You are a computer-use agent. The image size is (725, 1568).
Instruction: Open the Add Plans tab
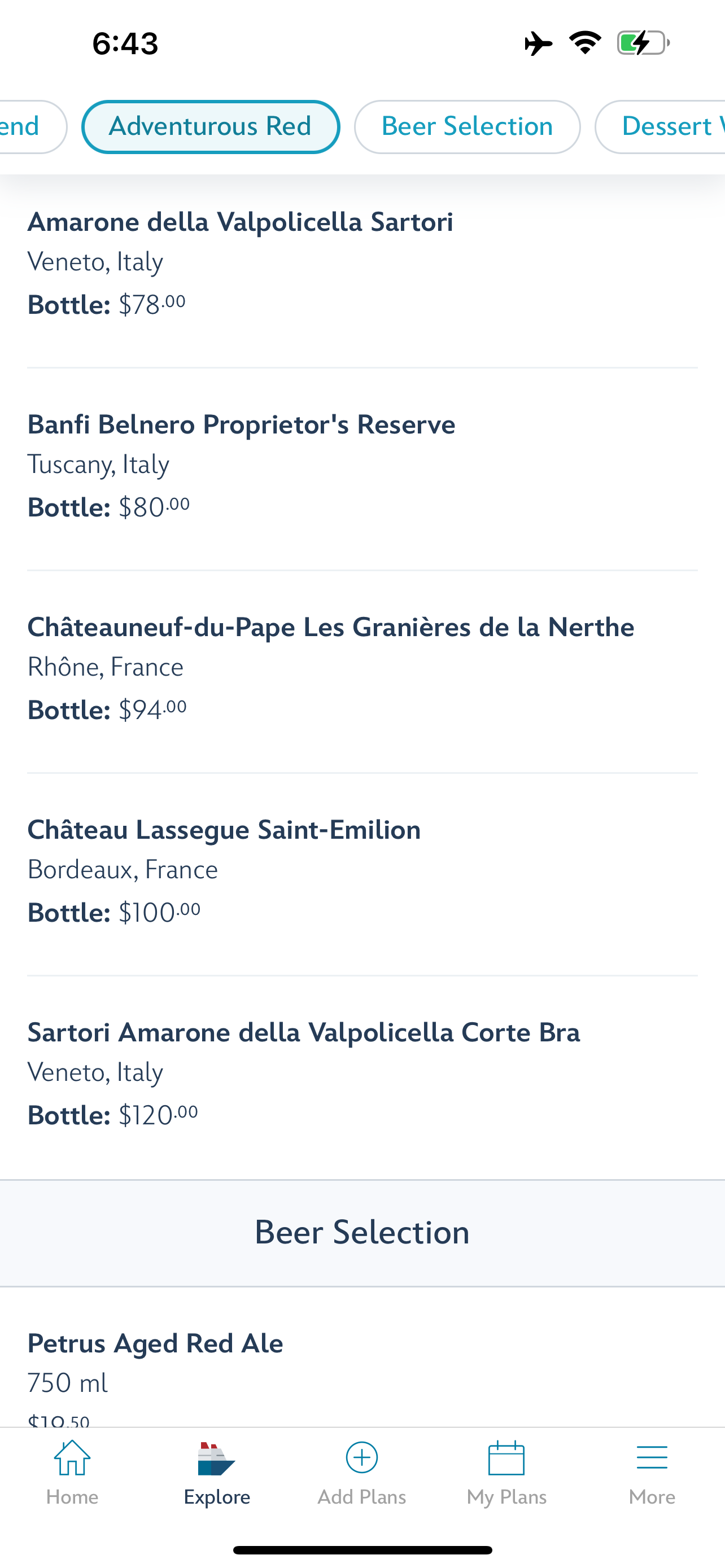point(361,1473)
